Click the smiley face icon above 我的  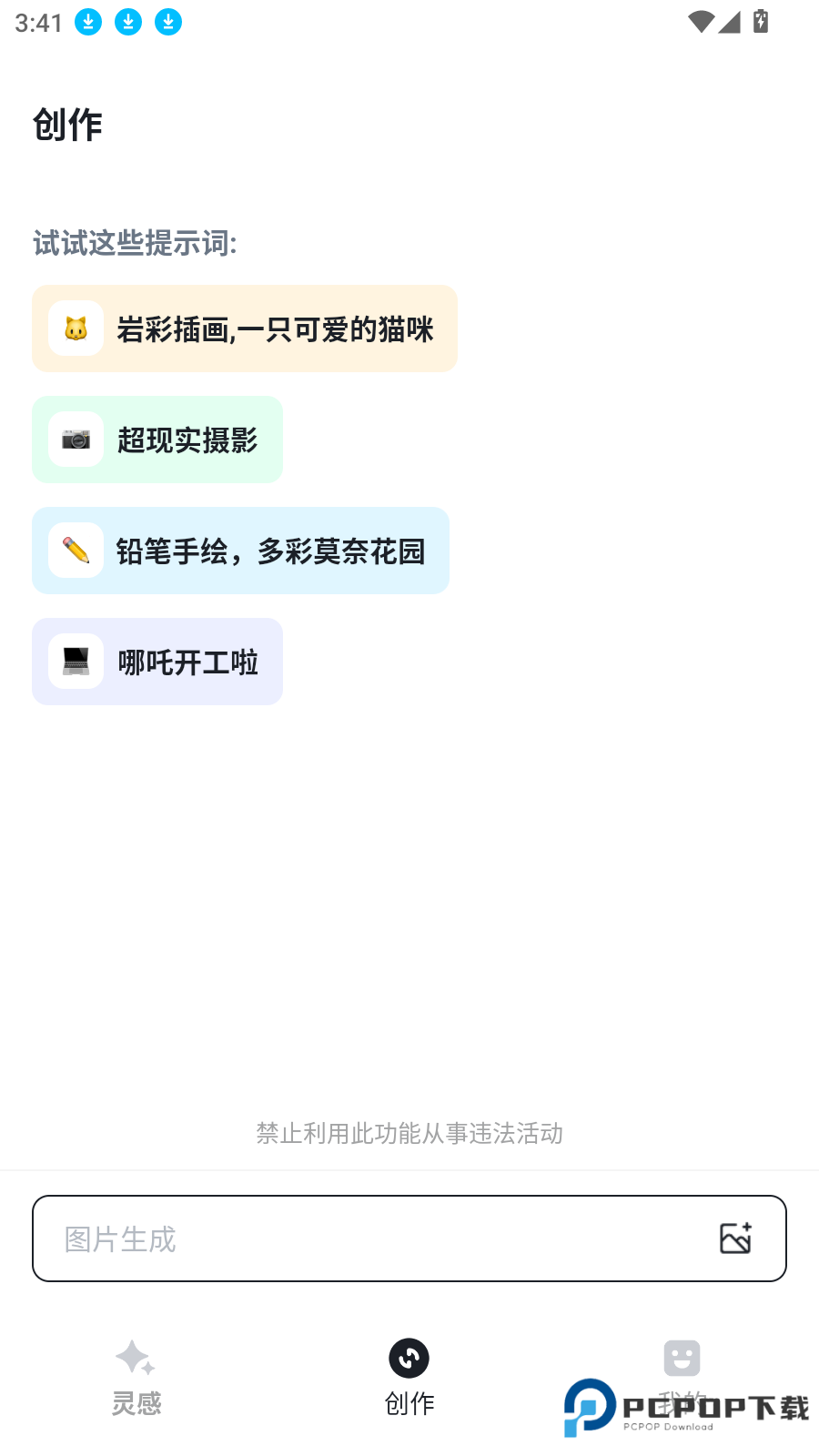tap(682, 1357)
